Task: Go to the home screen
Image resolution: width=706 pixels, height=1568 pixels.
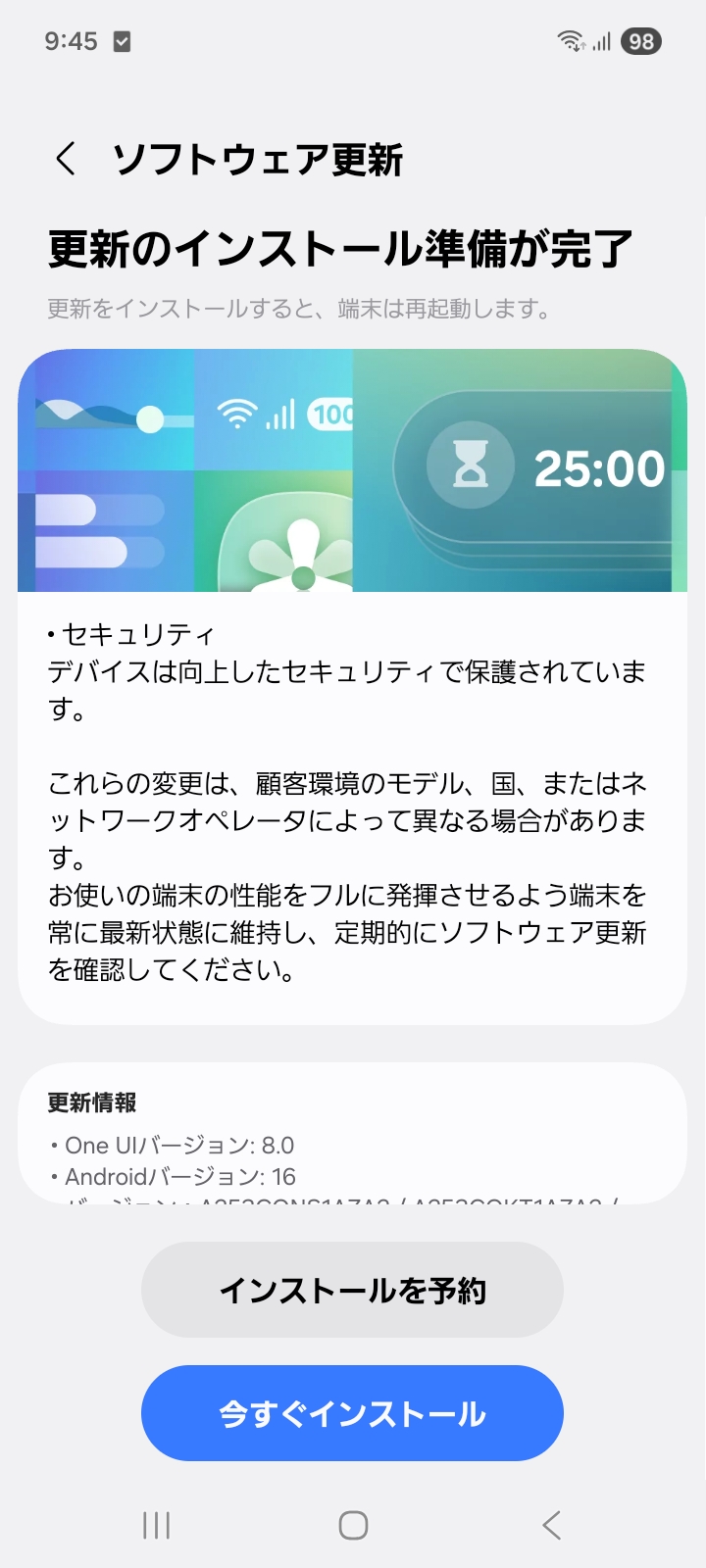Action: pyautogui.click(x=353, y=1525)
